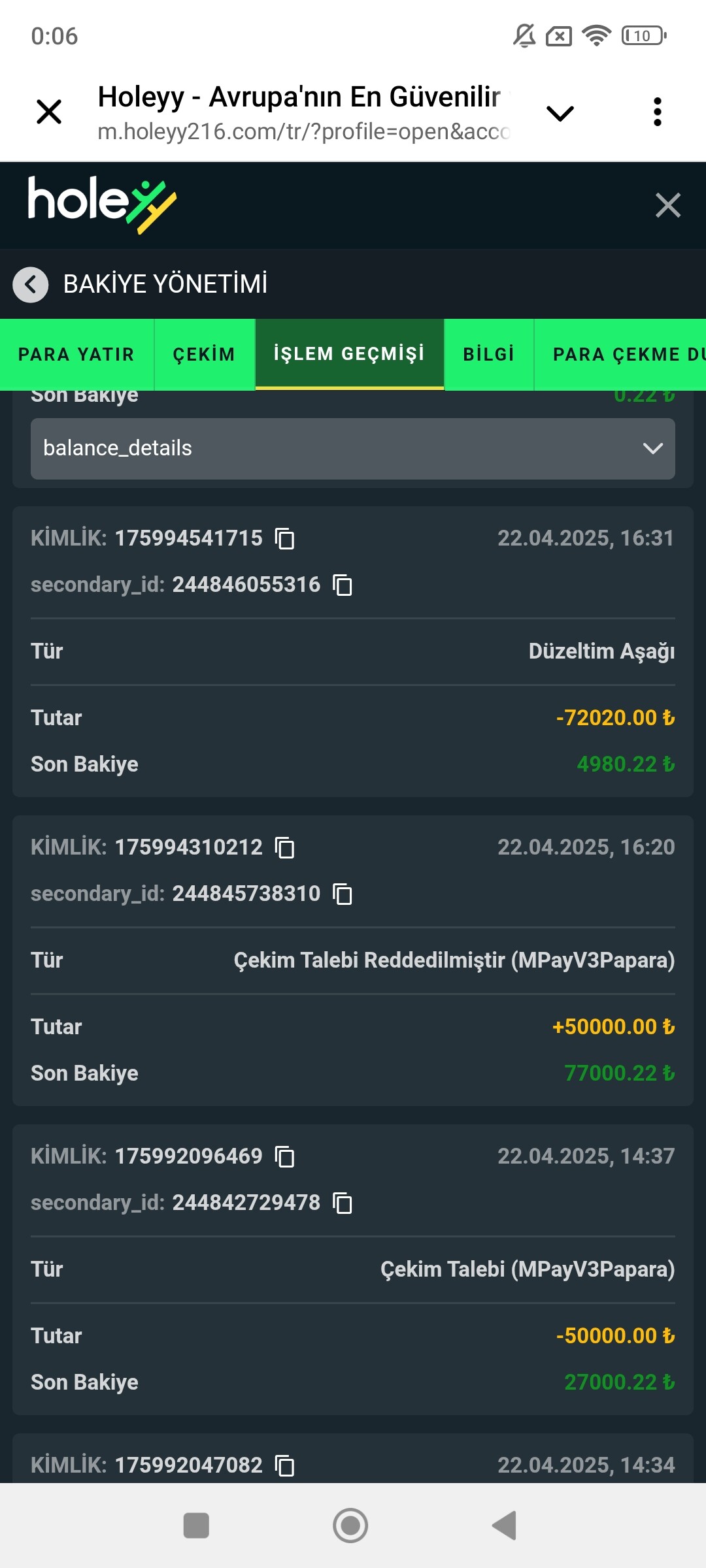The width and height of the screenshot is (706, 1568).
Task: Copy secondary ID 244842729478
Action: point(343,1203)
